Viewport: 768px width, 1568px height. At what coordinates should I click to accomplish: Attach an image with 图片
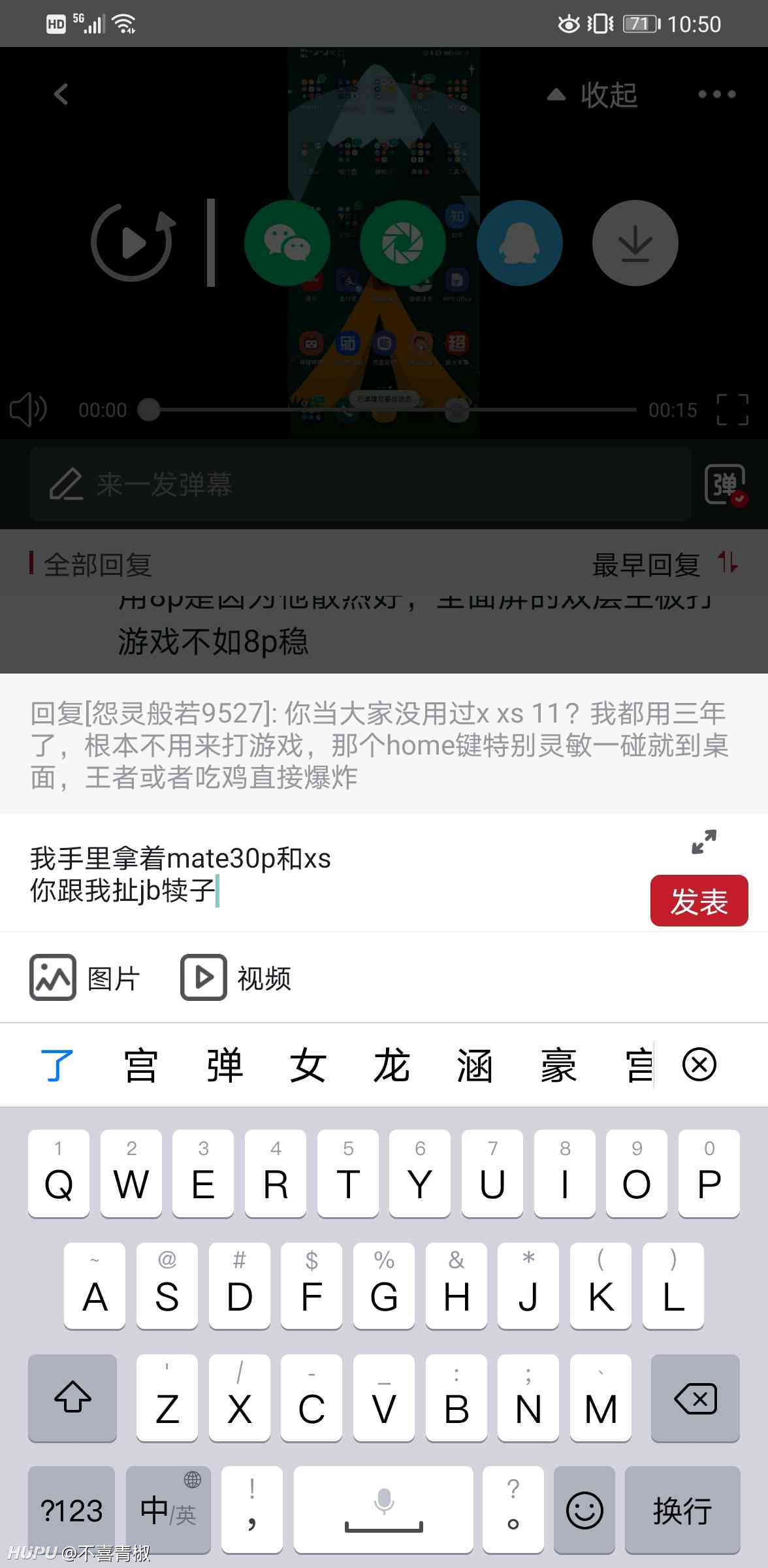tap(85, 977)
